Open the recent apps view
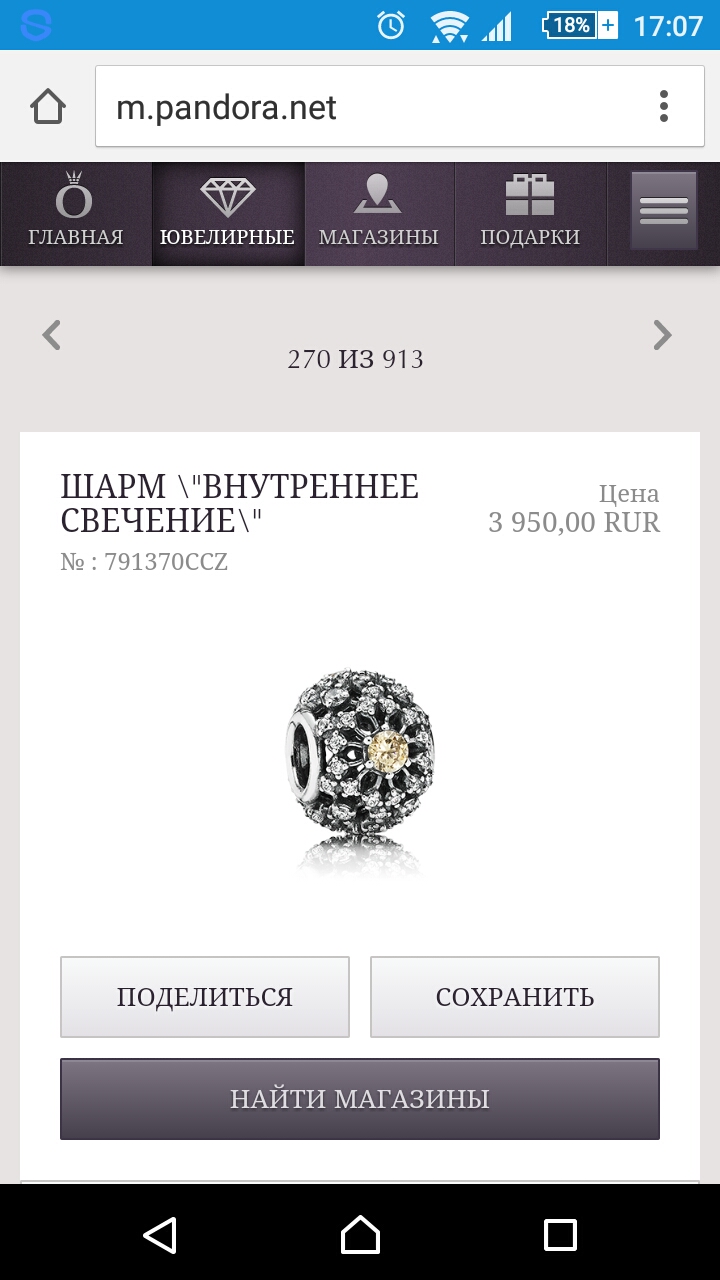 (x=560, y=1234)
